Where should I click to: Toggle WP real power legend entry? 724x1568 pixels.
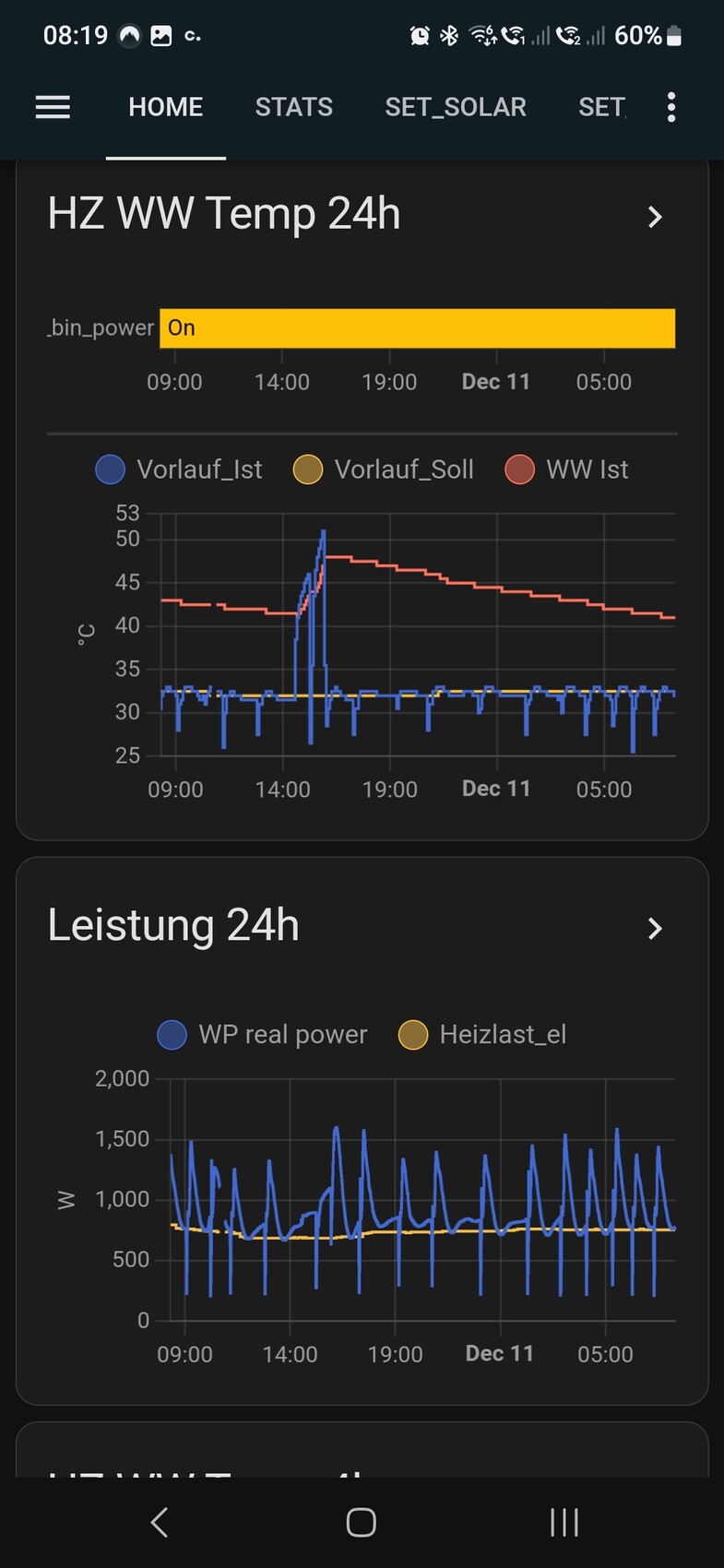pyautogui.click(x=263, y=1035)
